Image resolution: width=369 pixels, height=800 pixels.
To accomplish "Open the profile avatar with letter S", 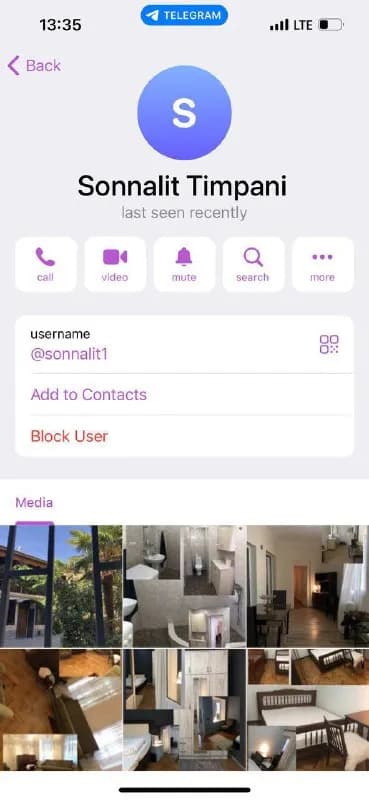I will click(184, 112).
